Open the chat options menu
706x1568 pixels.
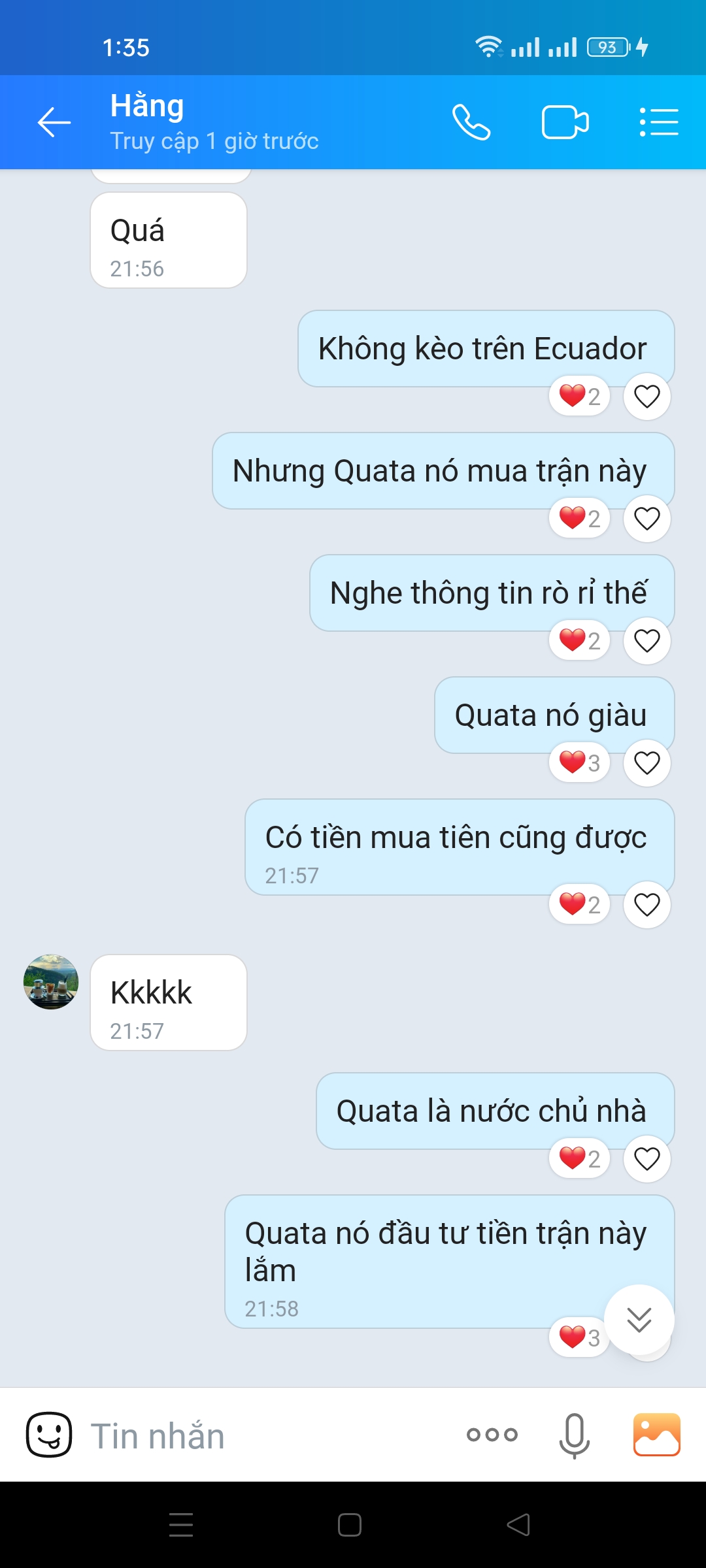(x=658, y=122)
